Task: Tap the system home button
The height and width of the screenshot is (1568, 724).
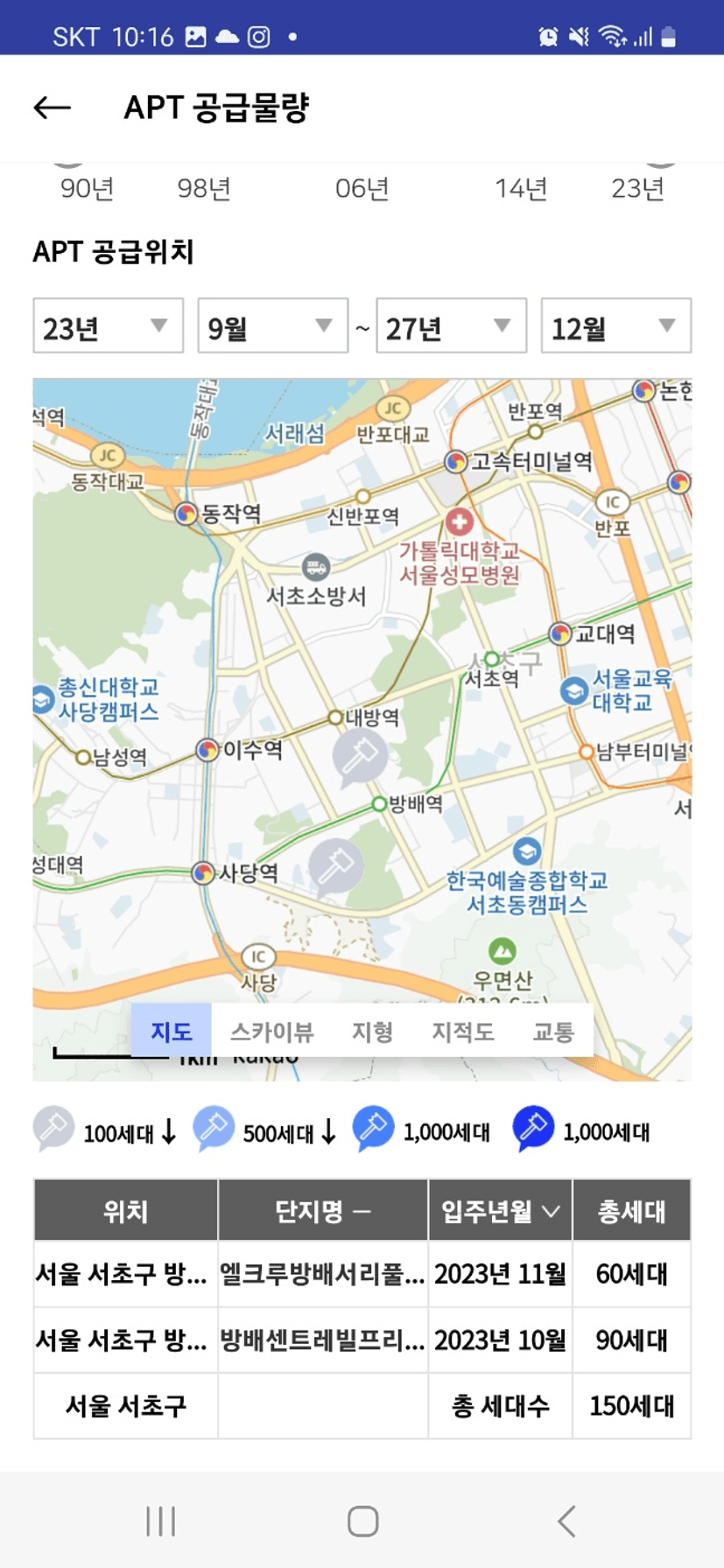Action: pyautogui.click(x=362, y=1521)
